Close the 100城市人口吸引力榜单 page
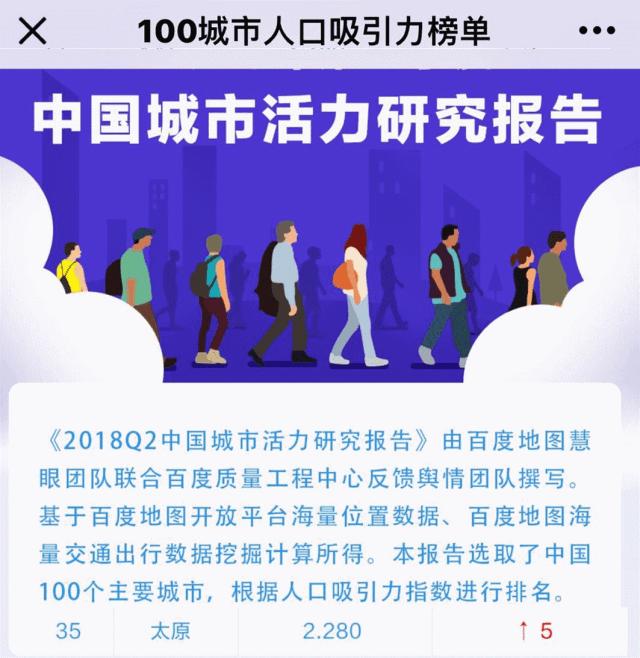Viewport: 640px width, 658px height. (33, 32)
